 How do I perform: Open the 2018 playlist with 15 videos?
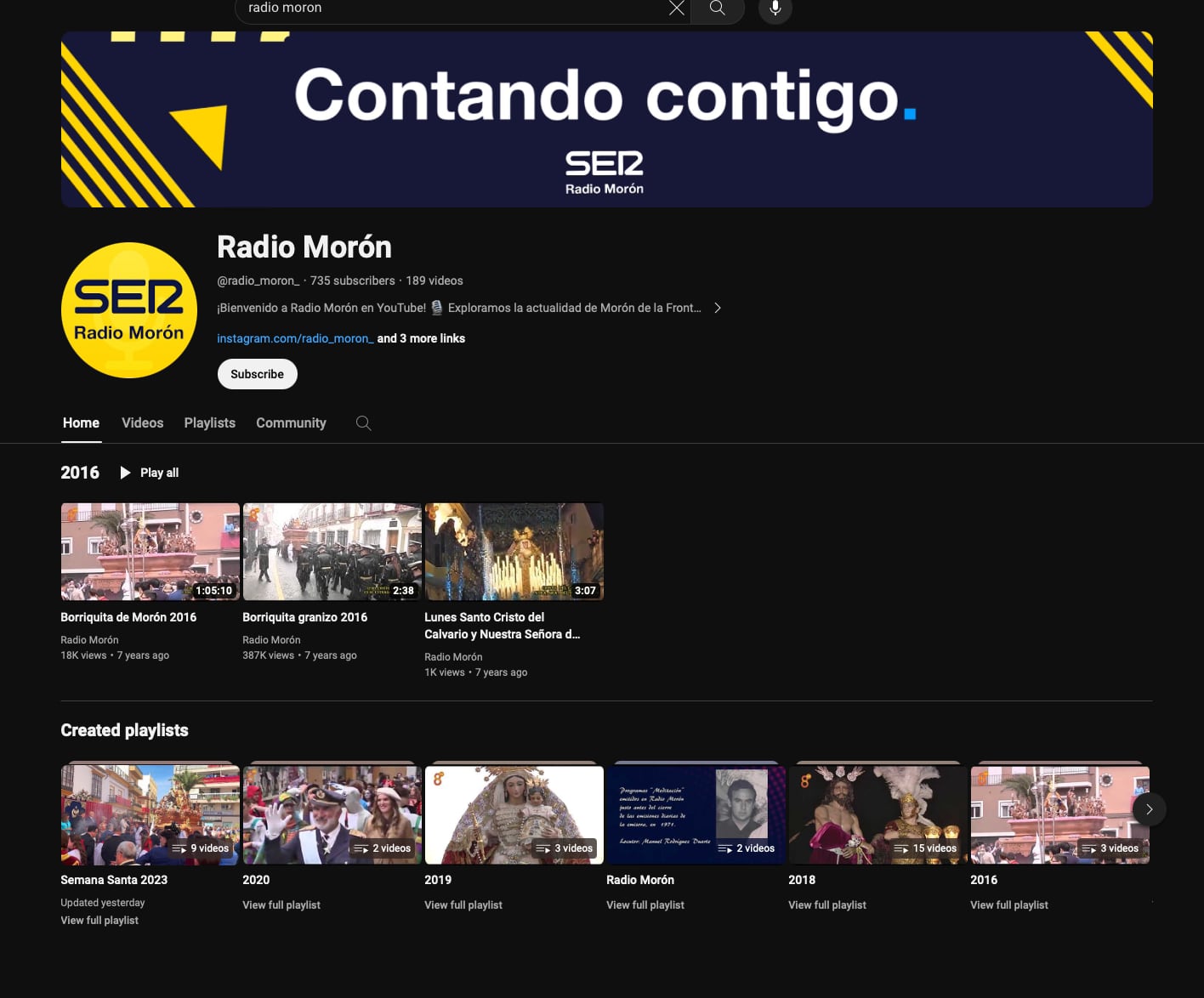(877, 814)
